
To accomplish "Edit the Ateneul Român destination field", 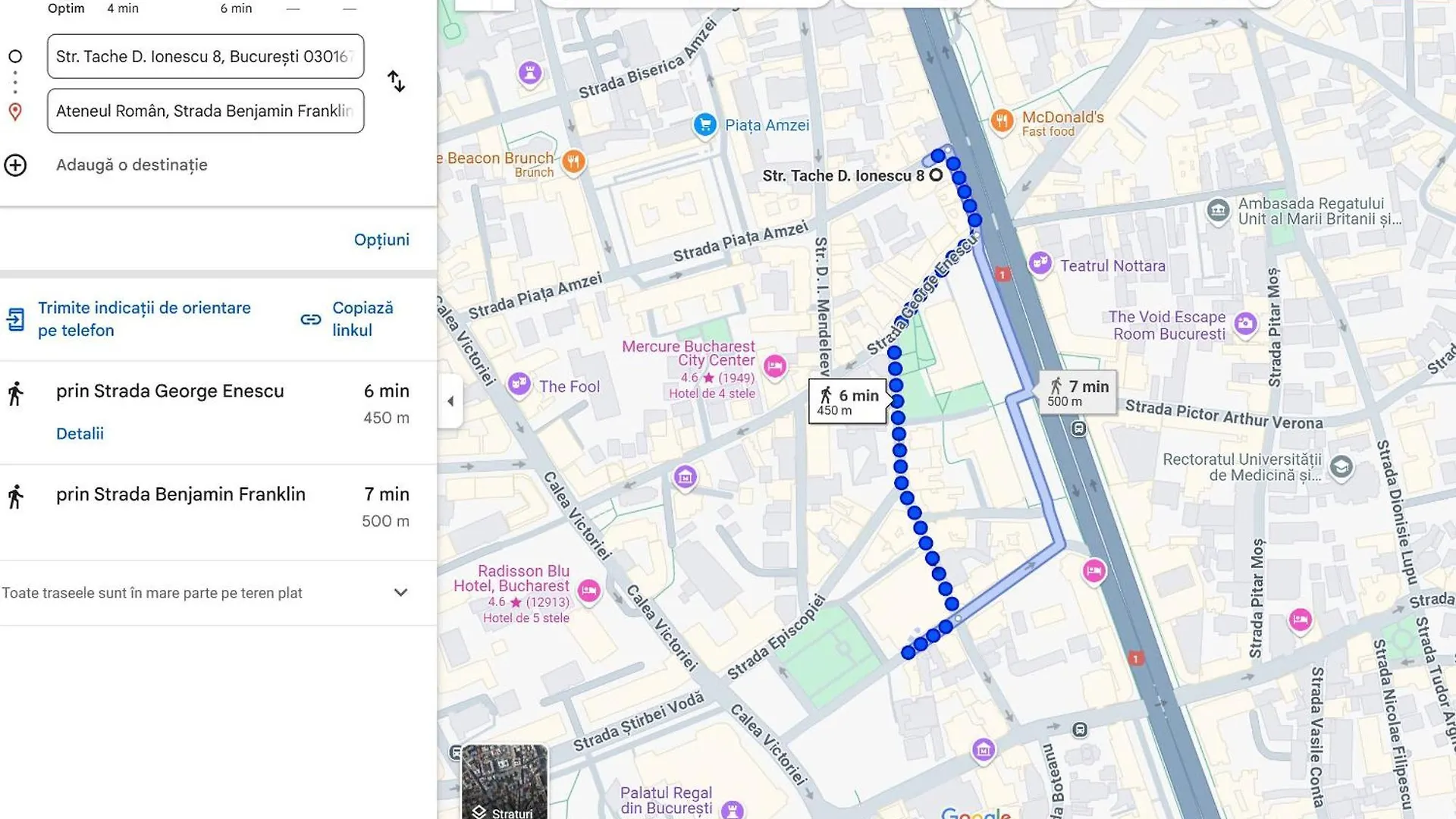I will pyautogui.click(x=205, y=111).
